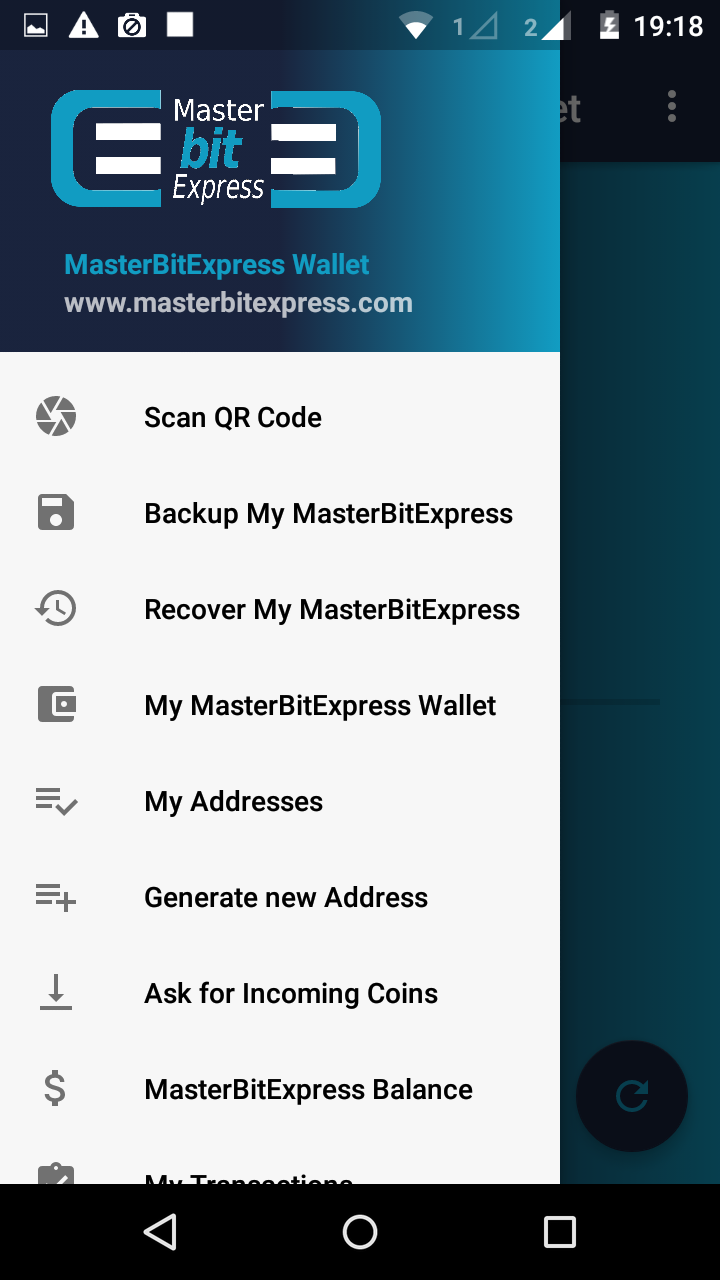
Task: Go back using the system back button
Action: (x=160, y=1232)
